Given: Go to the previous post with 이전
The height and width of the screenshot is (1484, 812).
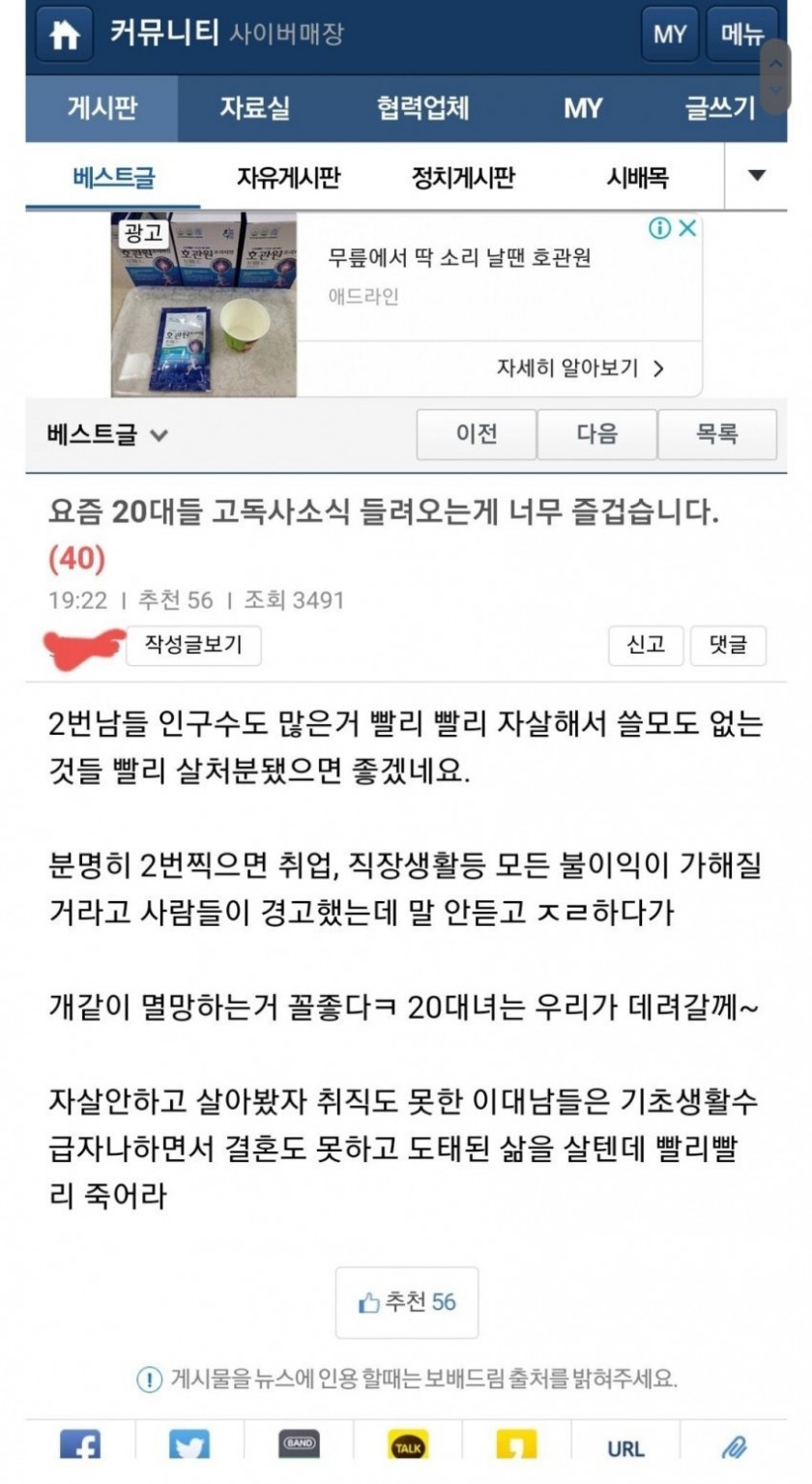Looking at the screenshot, I should (x=476, y=434).
